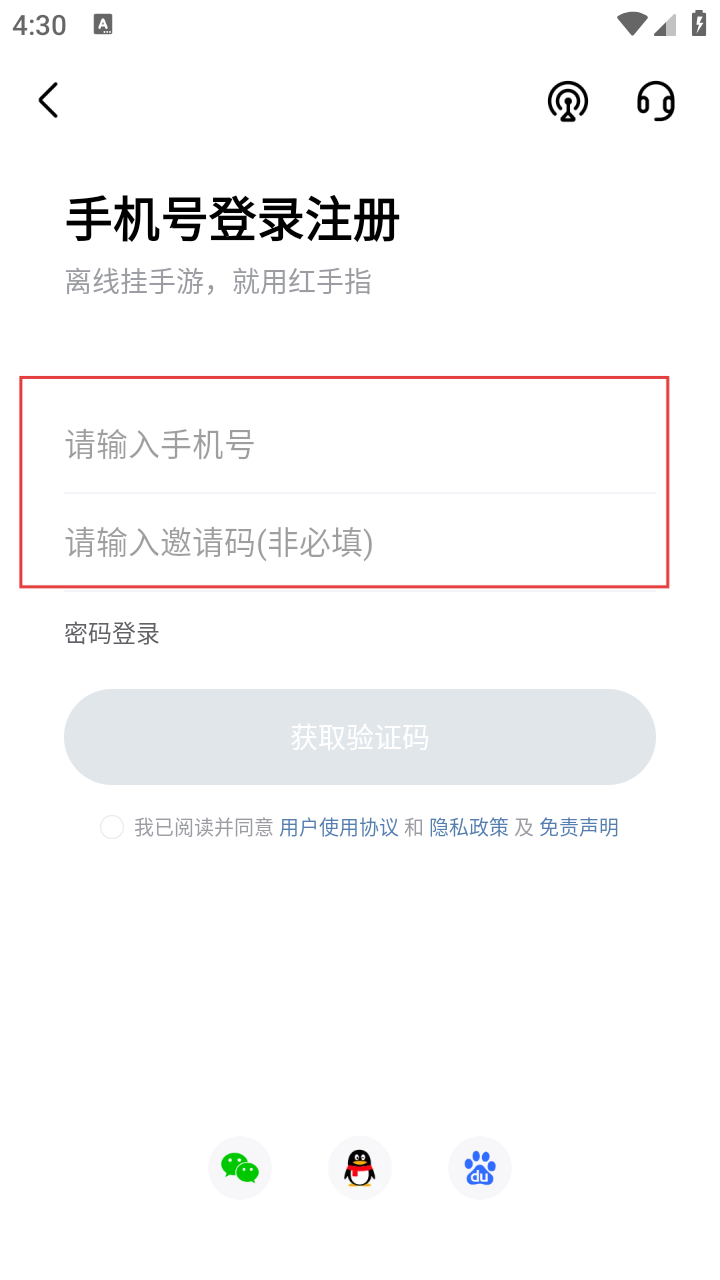Log in with Baidu account
Viewport: 720px width, 1280px height.
480,1168
